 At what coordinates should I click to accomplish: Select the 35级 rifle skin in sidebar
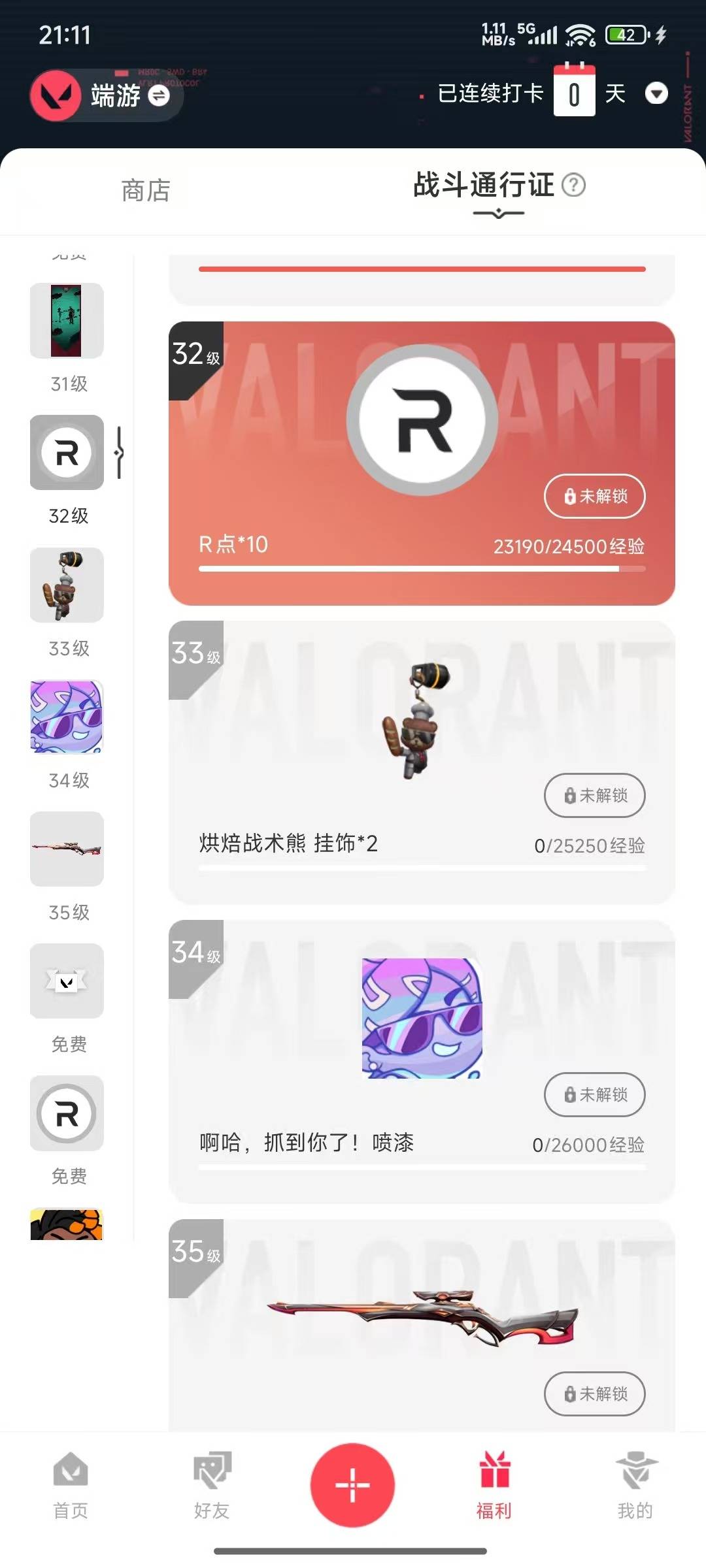click(67, 849)
